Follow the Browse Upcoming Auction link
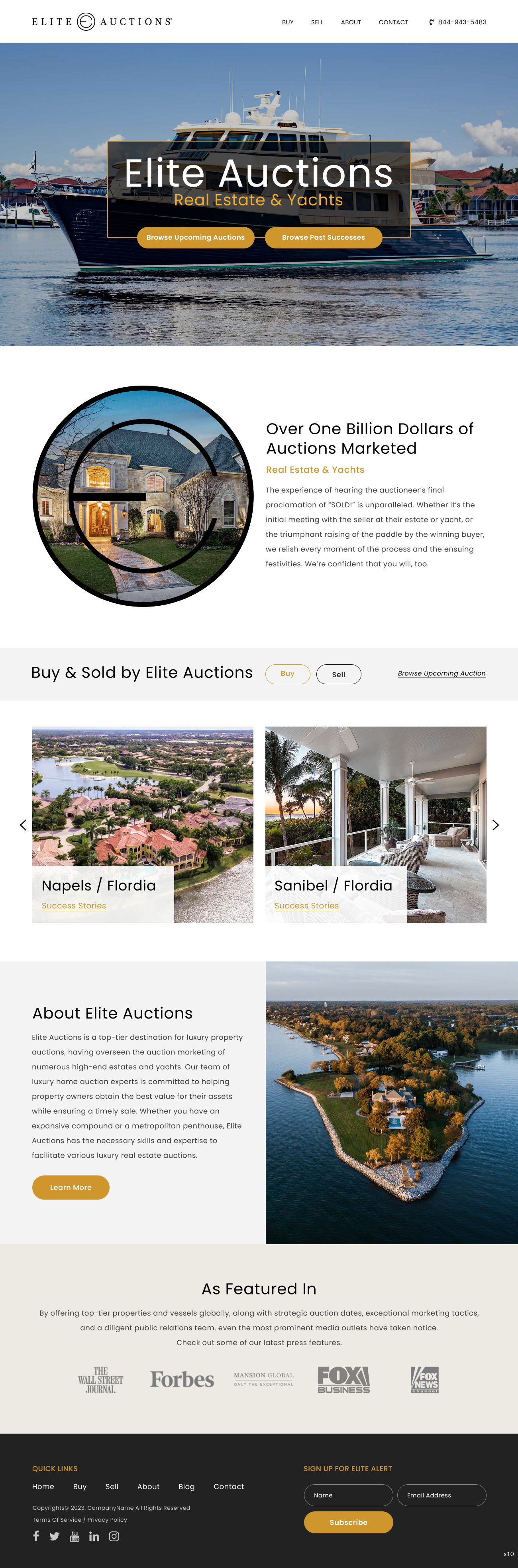This screenshot has width=518, height=1568. click(x=441, y=673)
